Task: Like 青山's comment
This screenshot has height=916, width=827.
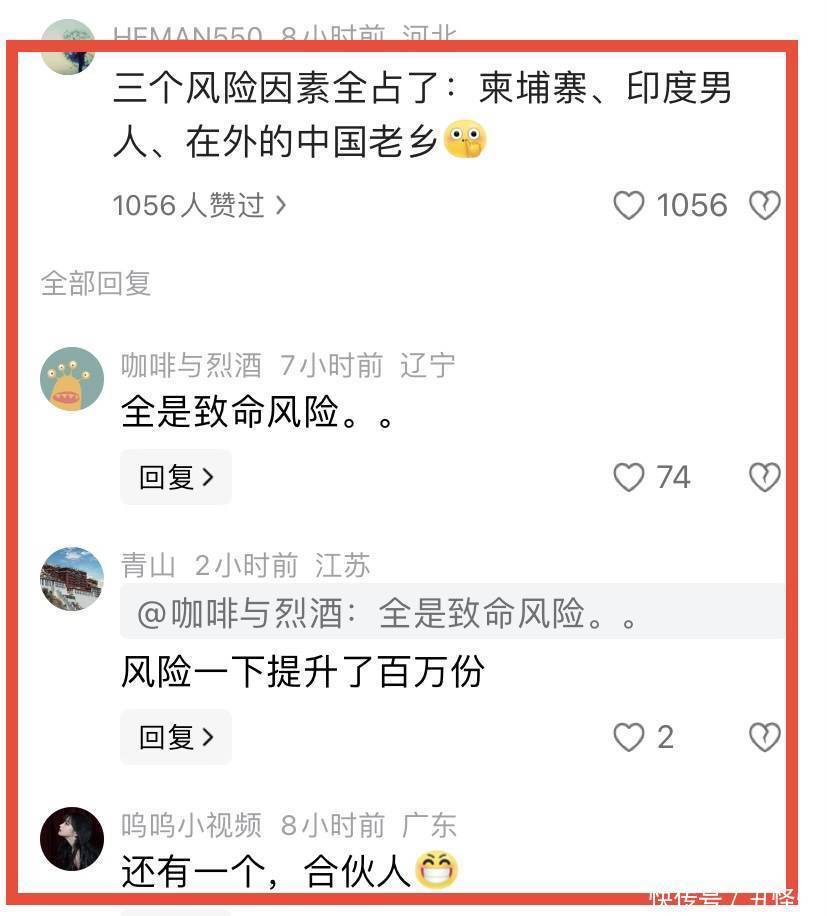Action: [629, 738]
